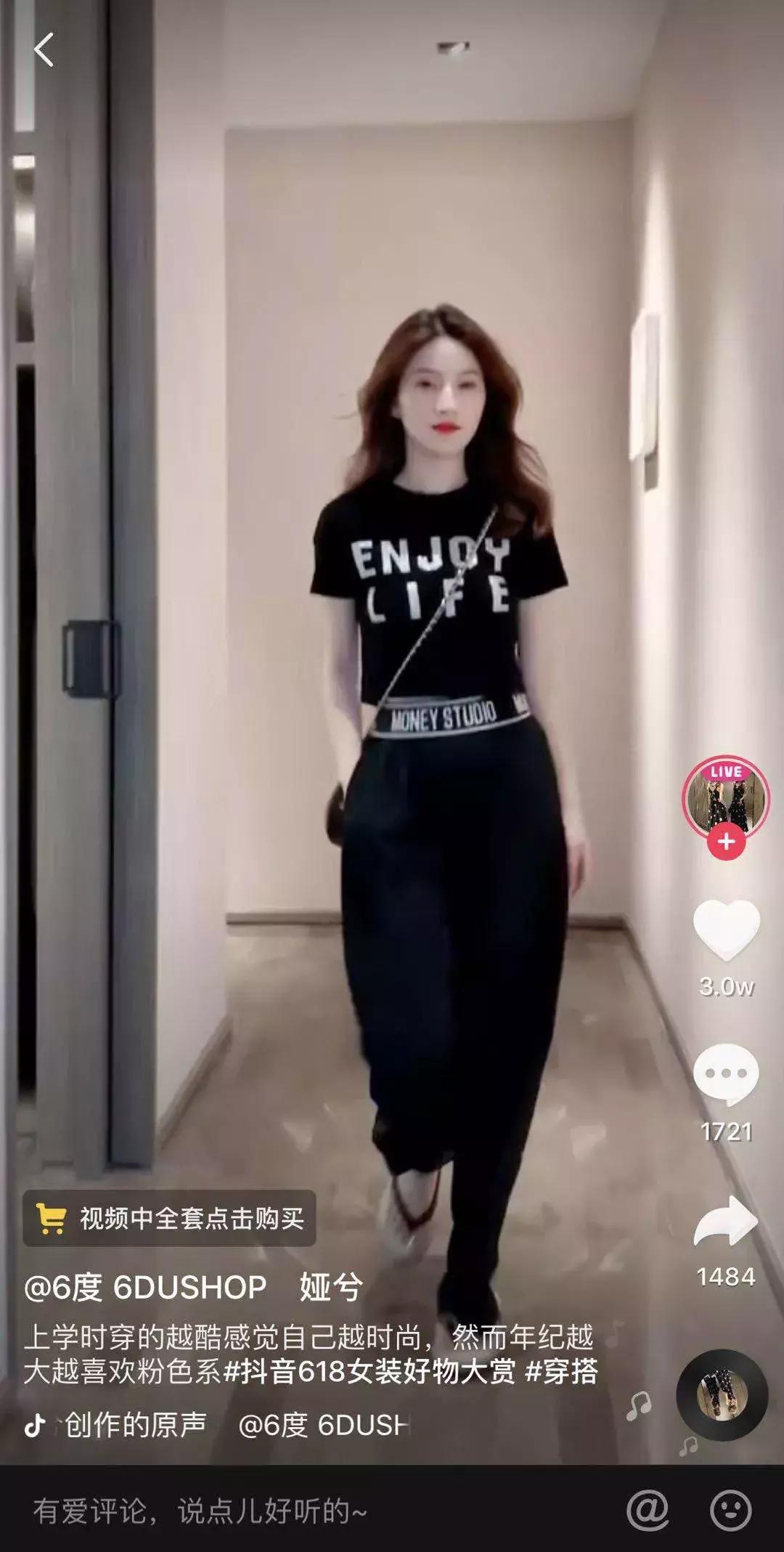Mention someone with the @ icon
Viewport: 784px width, 1552px height.
(x=648, y=1511)
